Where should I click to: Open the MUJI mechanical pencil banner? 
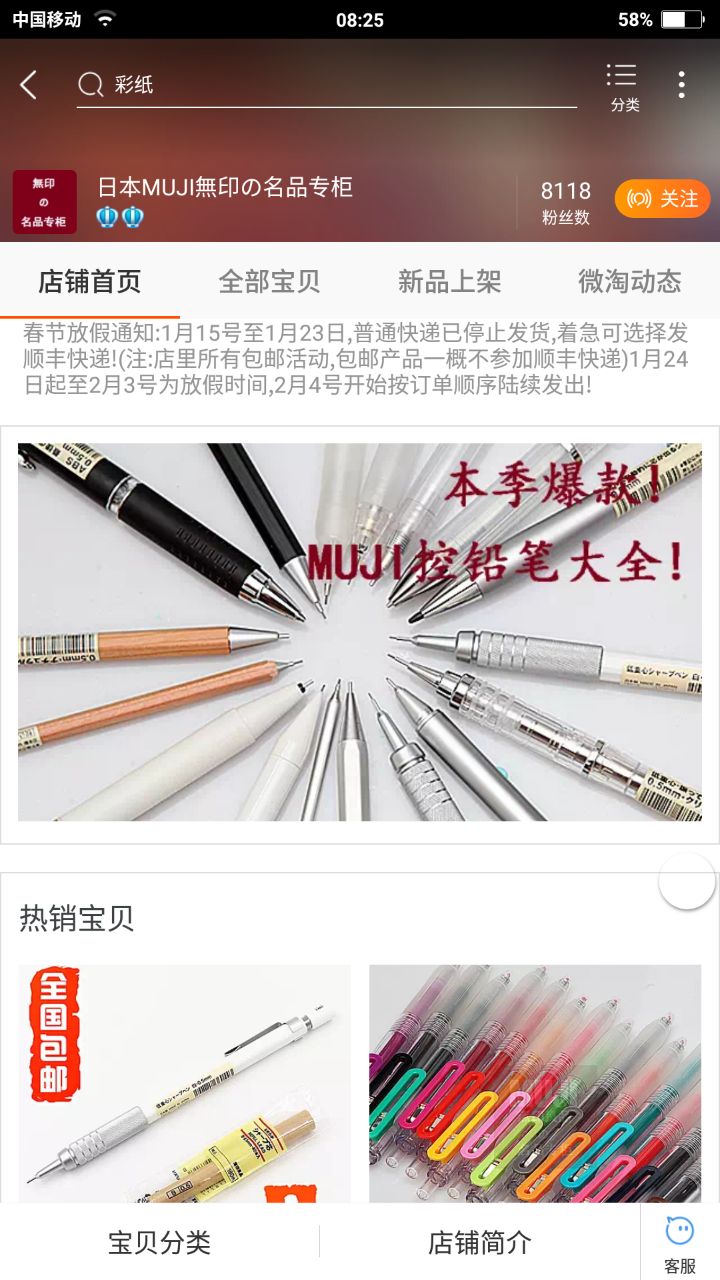[x=360, y=632]
